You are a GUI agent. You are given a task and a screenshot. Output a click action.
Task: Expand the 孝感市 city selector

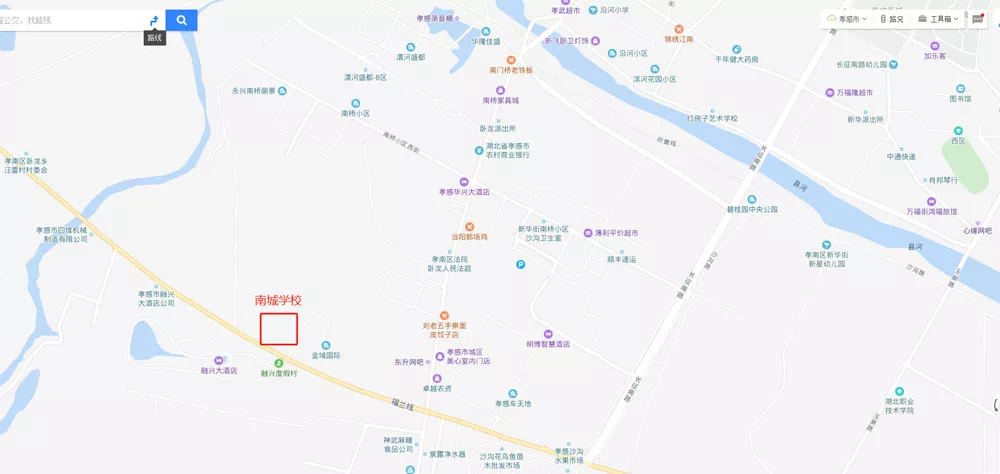coord(845,19)
